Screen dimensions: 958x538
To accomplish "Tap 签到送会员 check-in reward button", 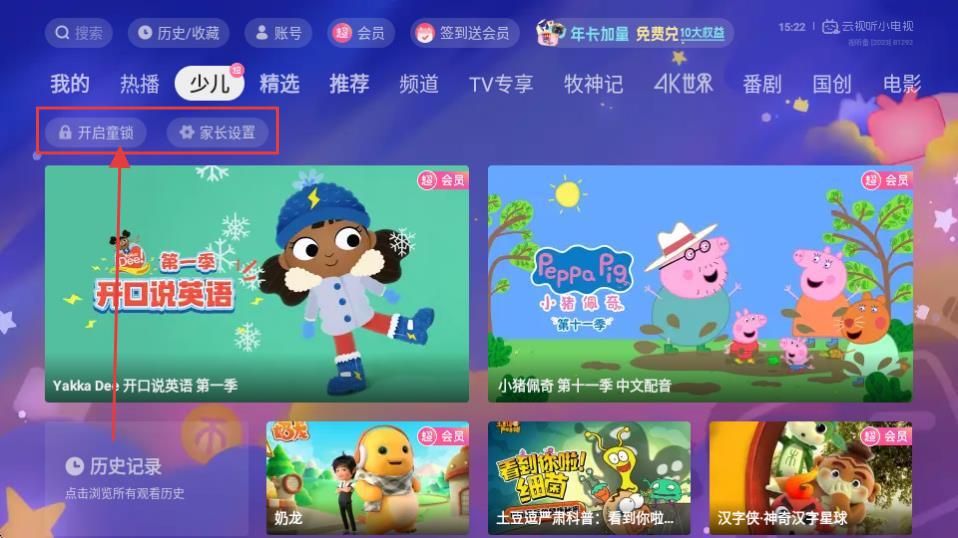I will click(x=464, y=33).
